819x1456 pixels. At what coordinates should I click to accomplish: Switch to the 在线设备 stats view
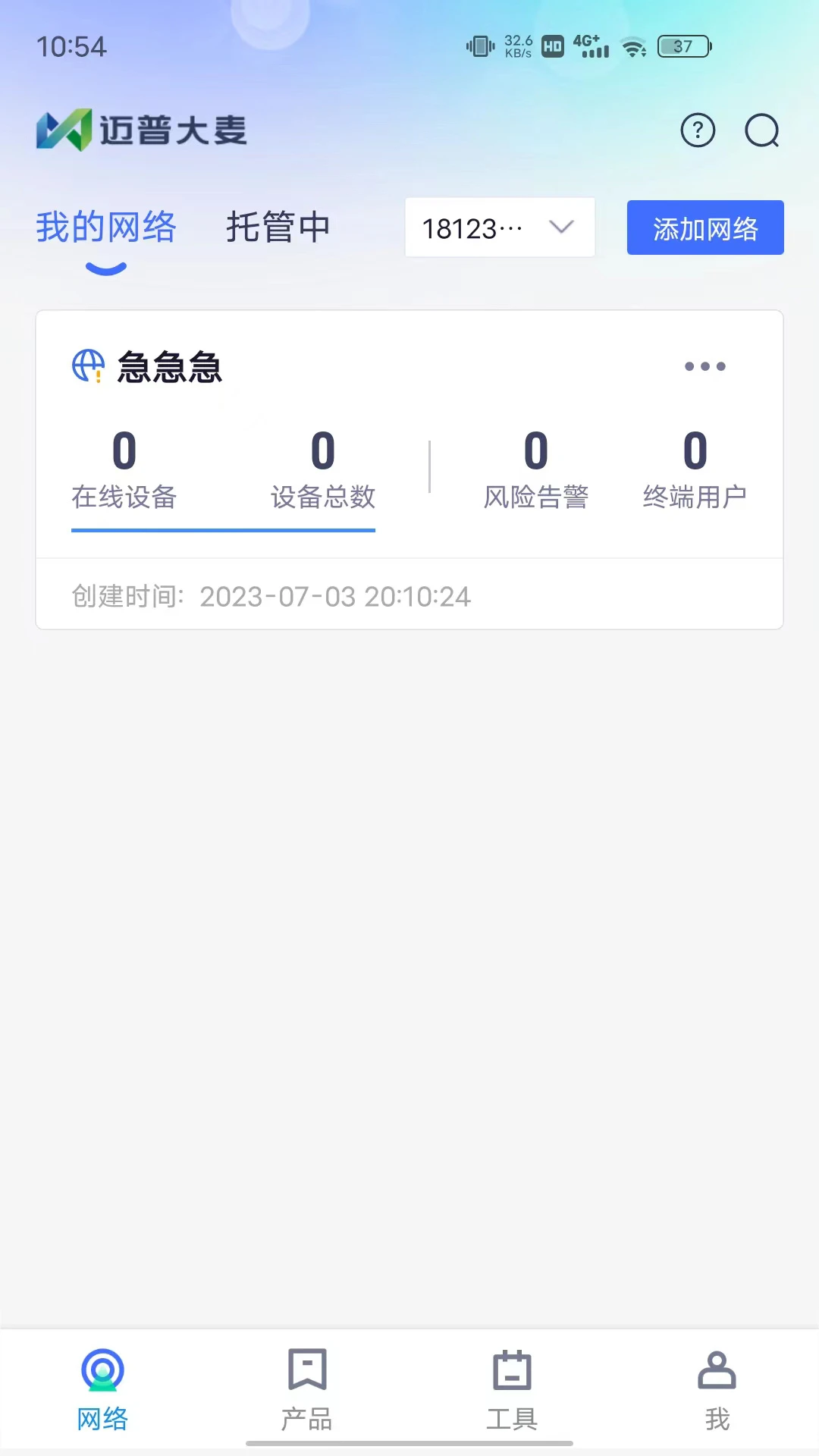click(124, 470)
